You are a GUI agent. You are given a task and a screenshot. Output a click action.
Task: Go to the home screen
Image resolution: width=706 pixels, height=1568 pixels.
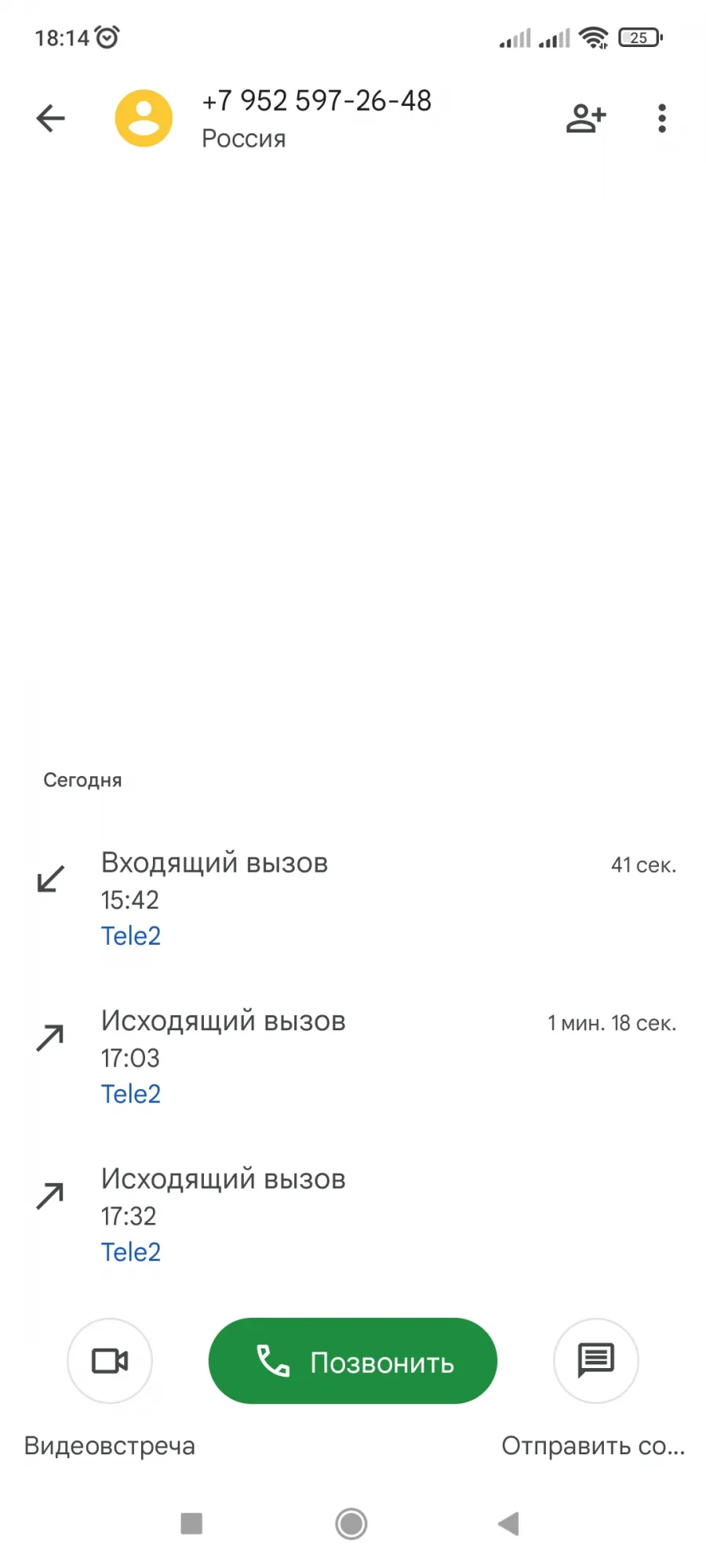click(351, 1523)
